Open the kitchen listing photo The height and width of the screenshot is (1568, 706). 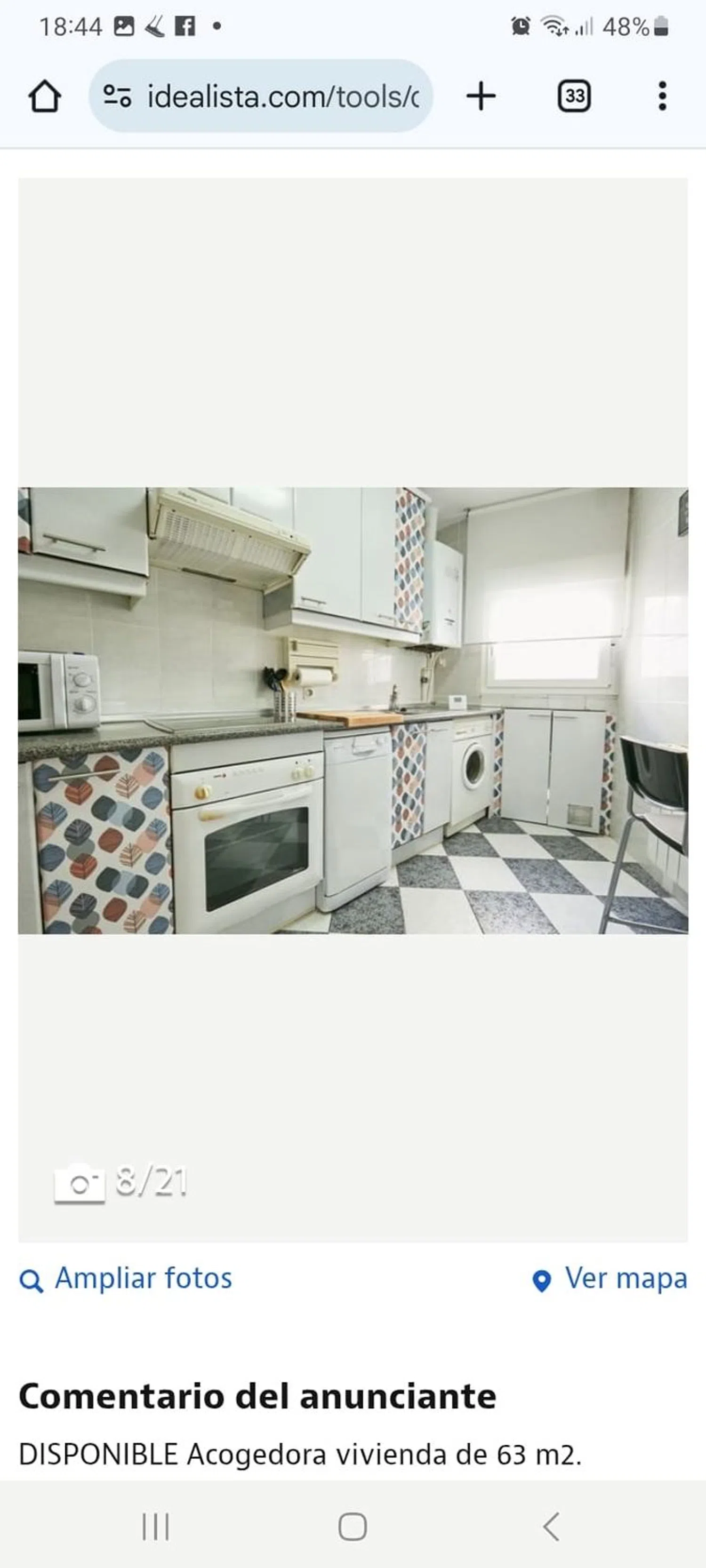coord(353,710)
